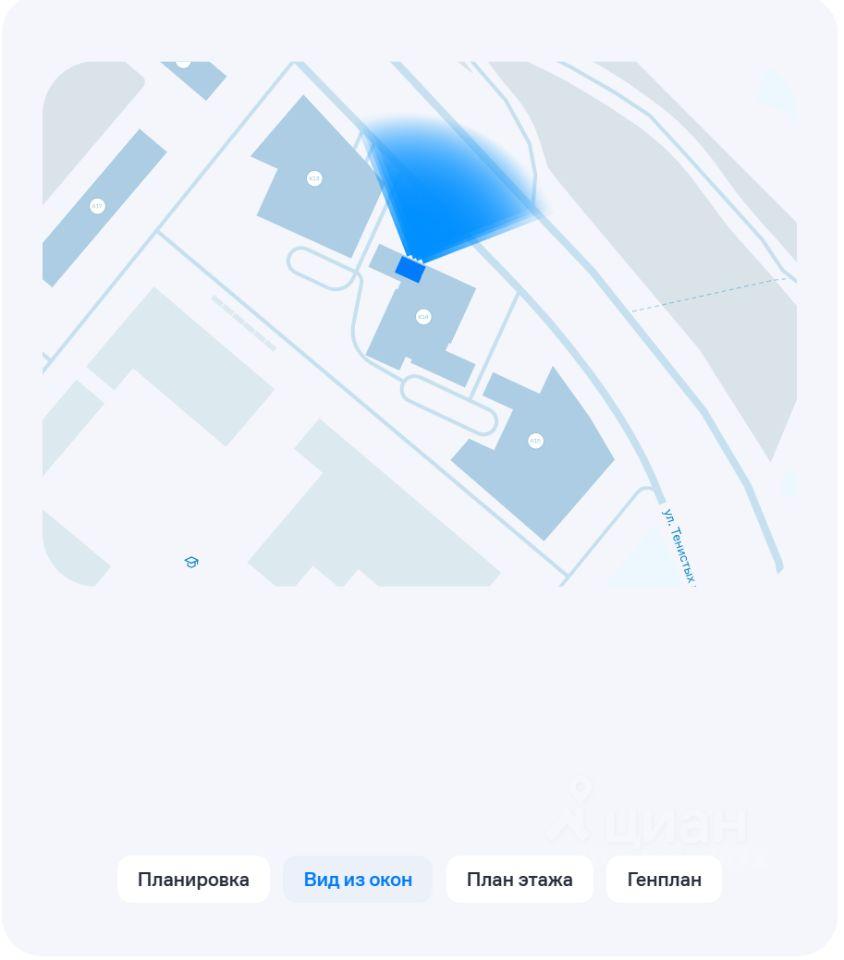Switch to the Планировка tab

pos(193,880)
